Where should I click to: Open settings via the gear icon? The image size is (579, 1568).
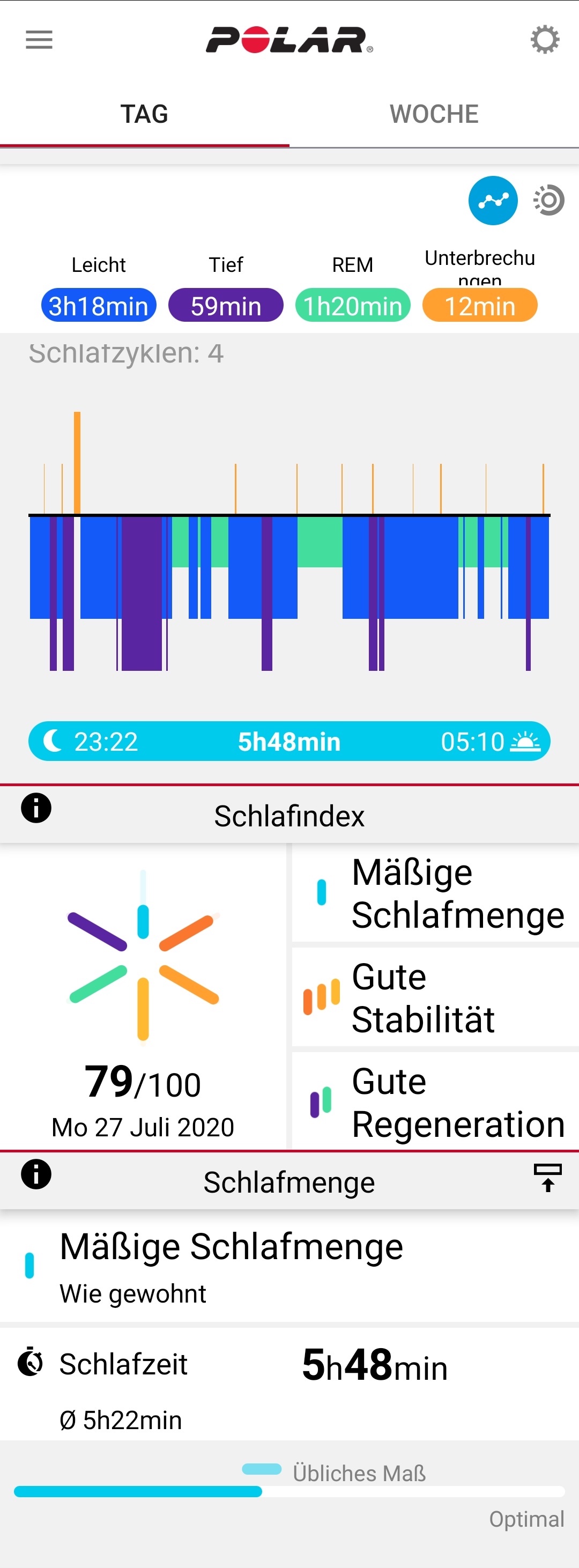pos(544,40)
